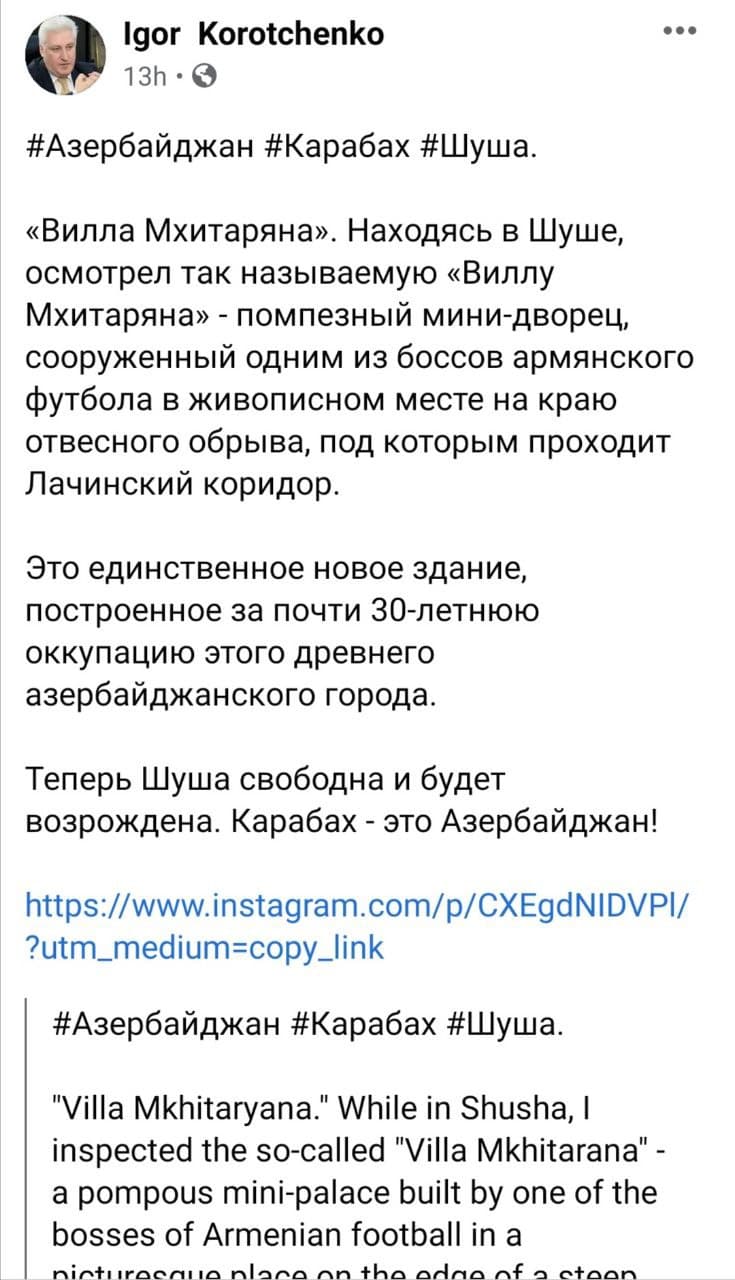
Task: Tap the Igor Korotchenko author name
Action: pos(251,35)
